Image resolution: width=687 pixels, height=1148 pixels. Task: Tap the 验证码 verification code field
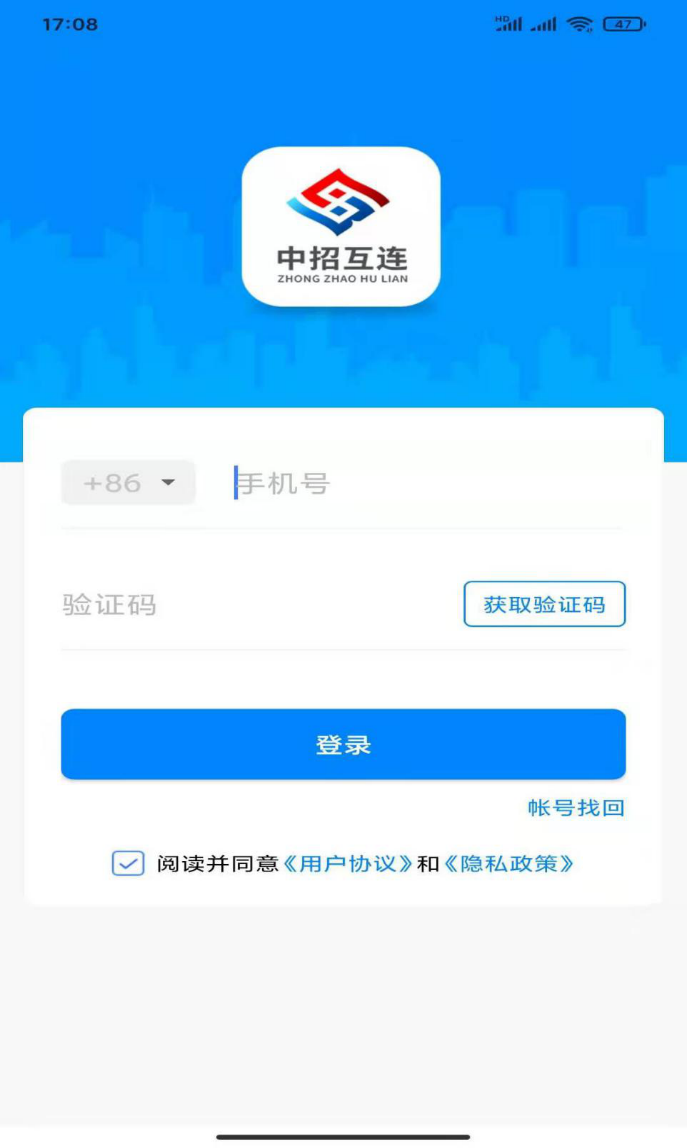point(250,605)
